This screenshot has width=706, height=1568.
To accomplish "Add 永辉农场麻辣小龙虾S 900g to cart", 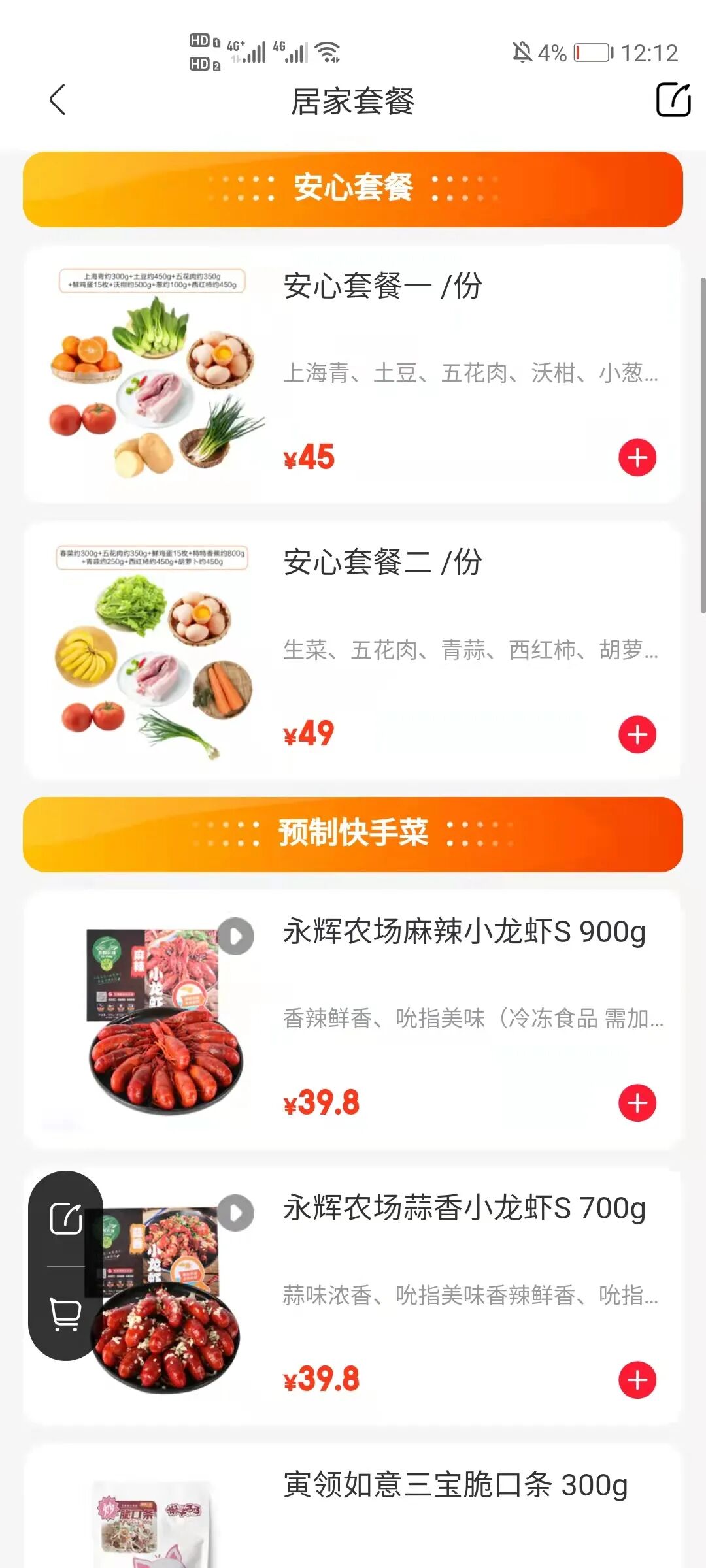I will (637, 1103).
